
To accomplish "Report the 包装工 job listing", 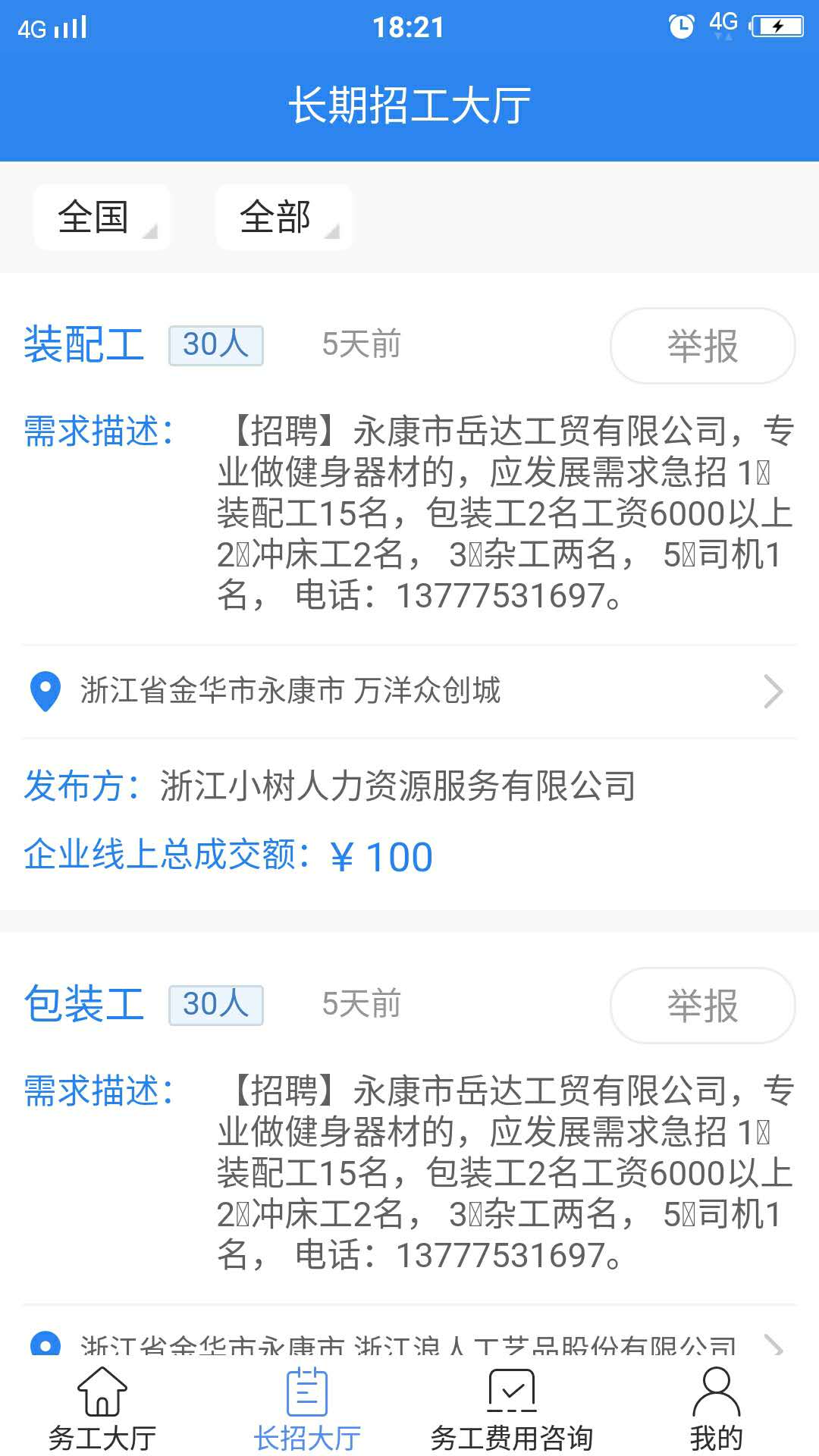I will pos(702,1006).
